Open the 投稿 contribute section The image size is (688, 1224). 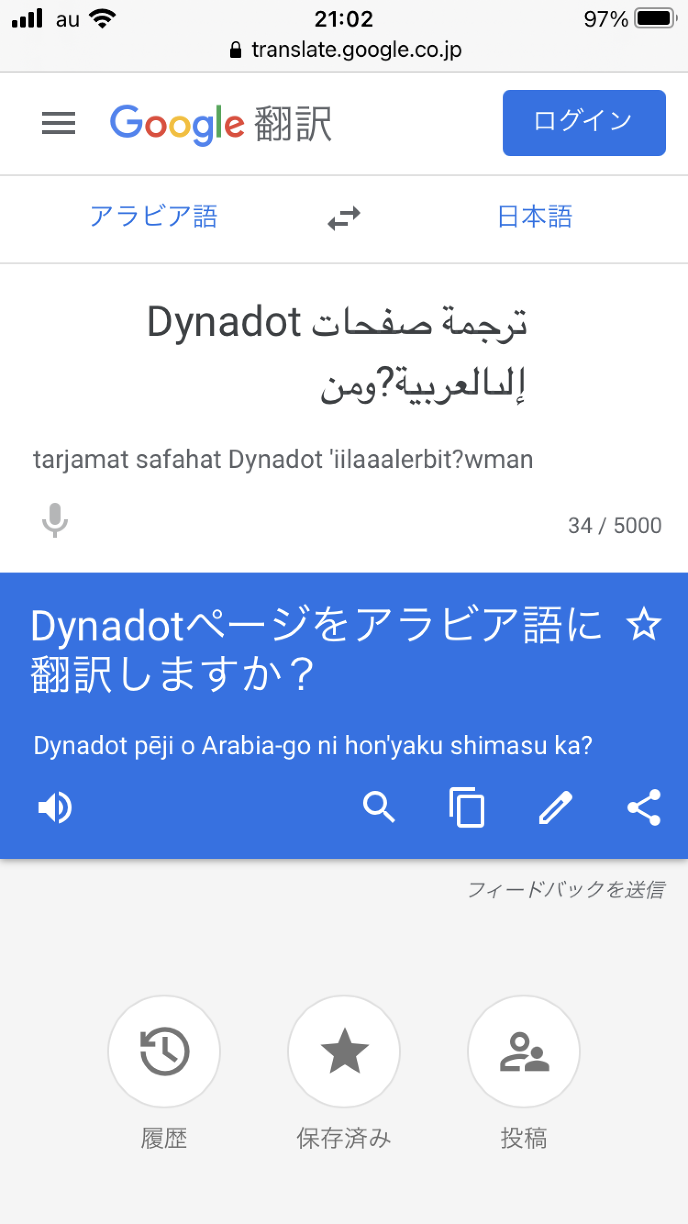[524, 1052]
